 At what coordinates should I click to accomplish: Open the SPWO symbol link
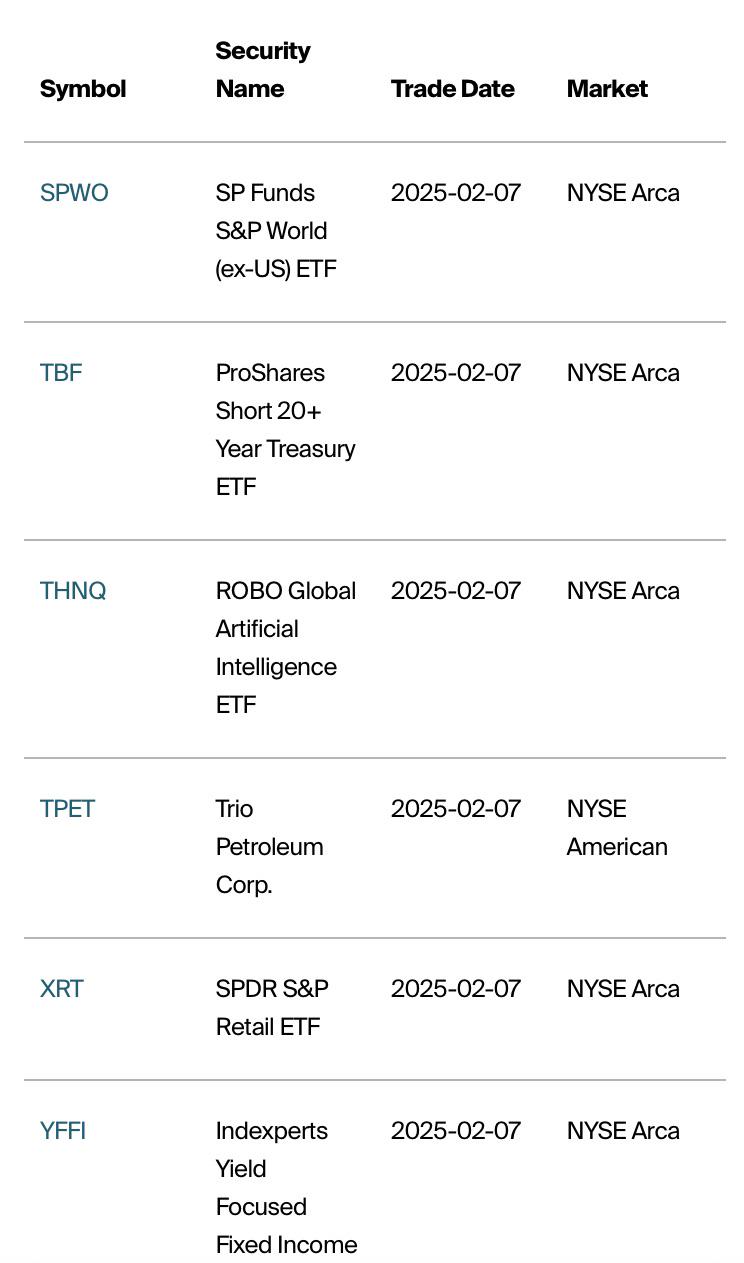pyautogui.click(x=74, y=193)
